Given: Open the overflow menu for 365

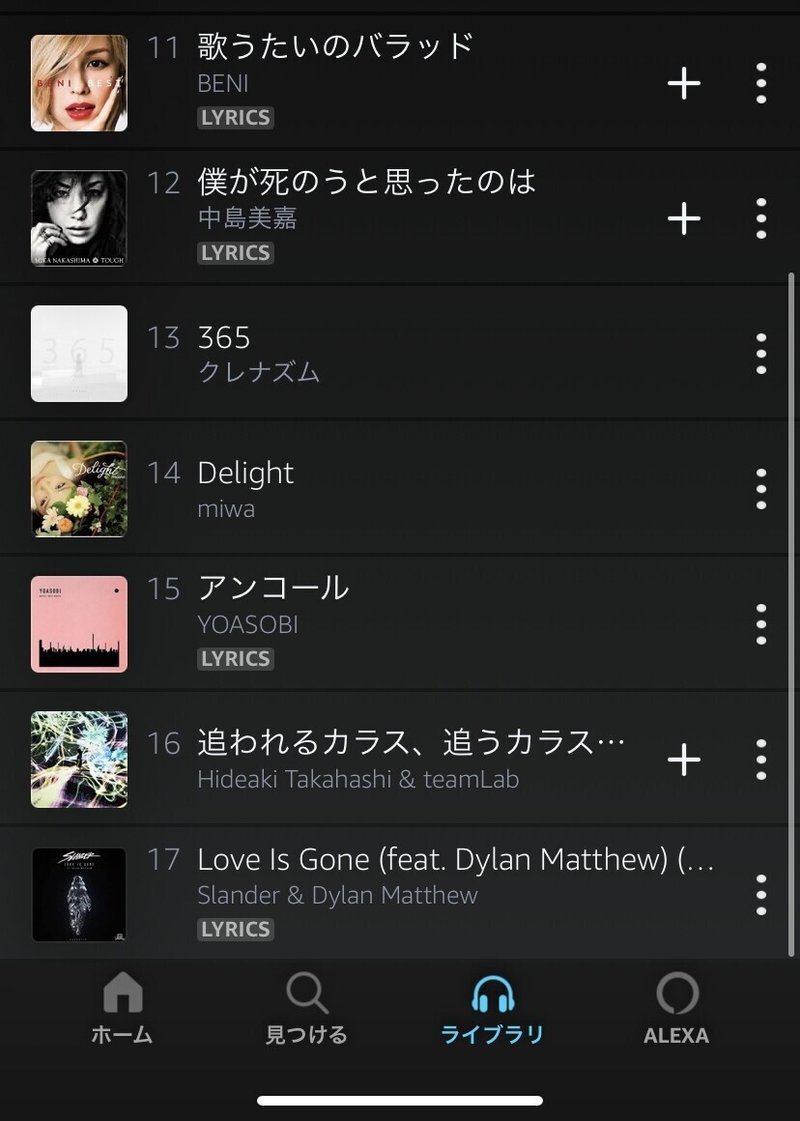Looking at the screenshot, I should click(x=761, y=353).
